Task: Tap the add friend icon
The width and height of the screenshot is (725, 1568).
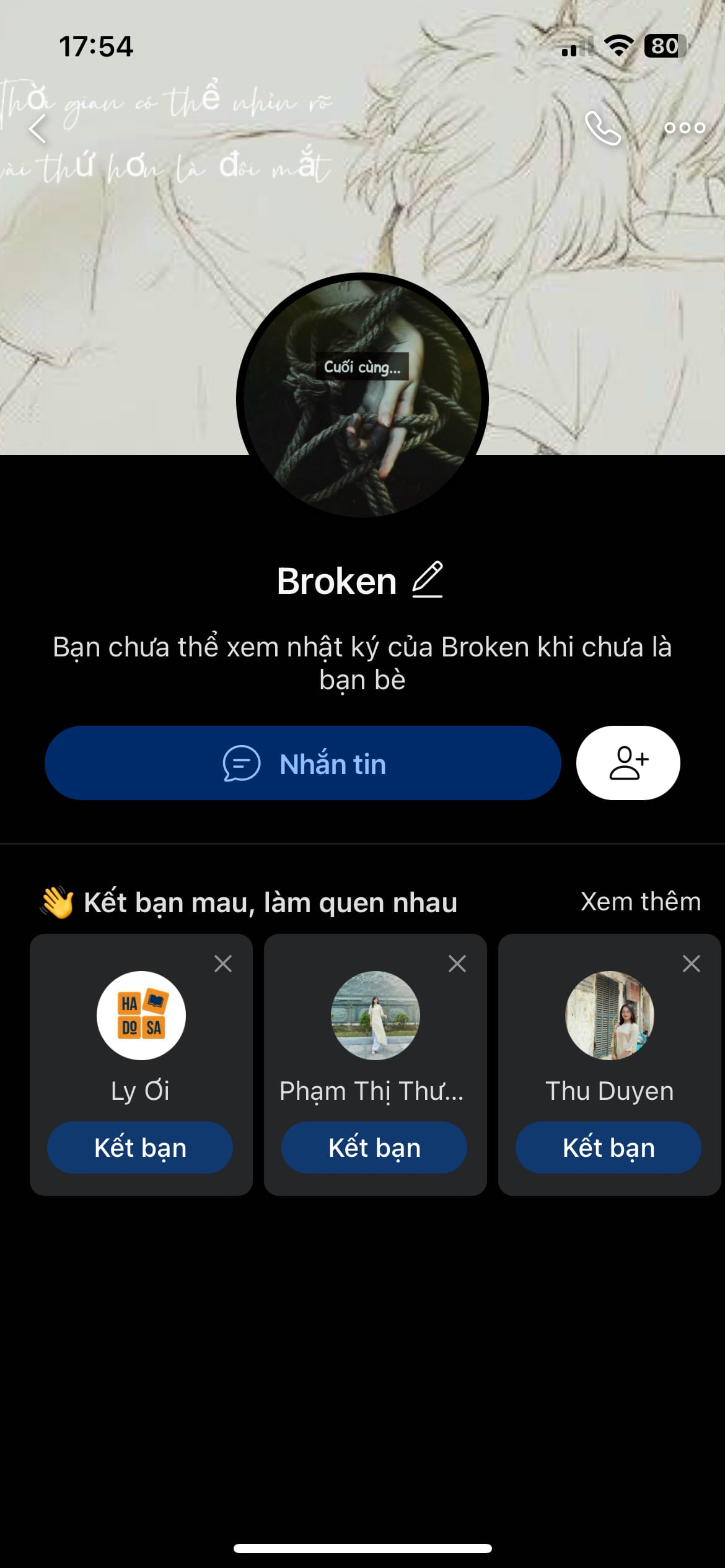Action: tap(628, 764)
